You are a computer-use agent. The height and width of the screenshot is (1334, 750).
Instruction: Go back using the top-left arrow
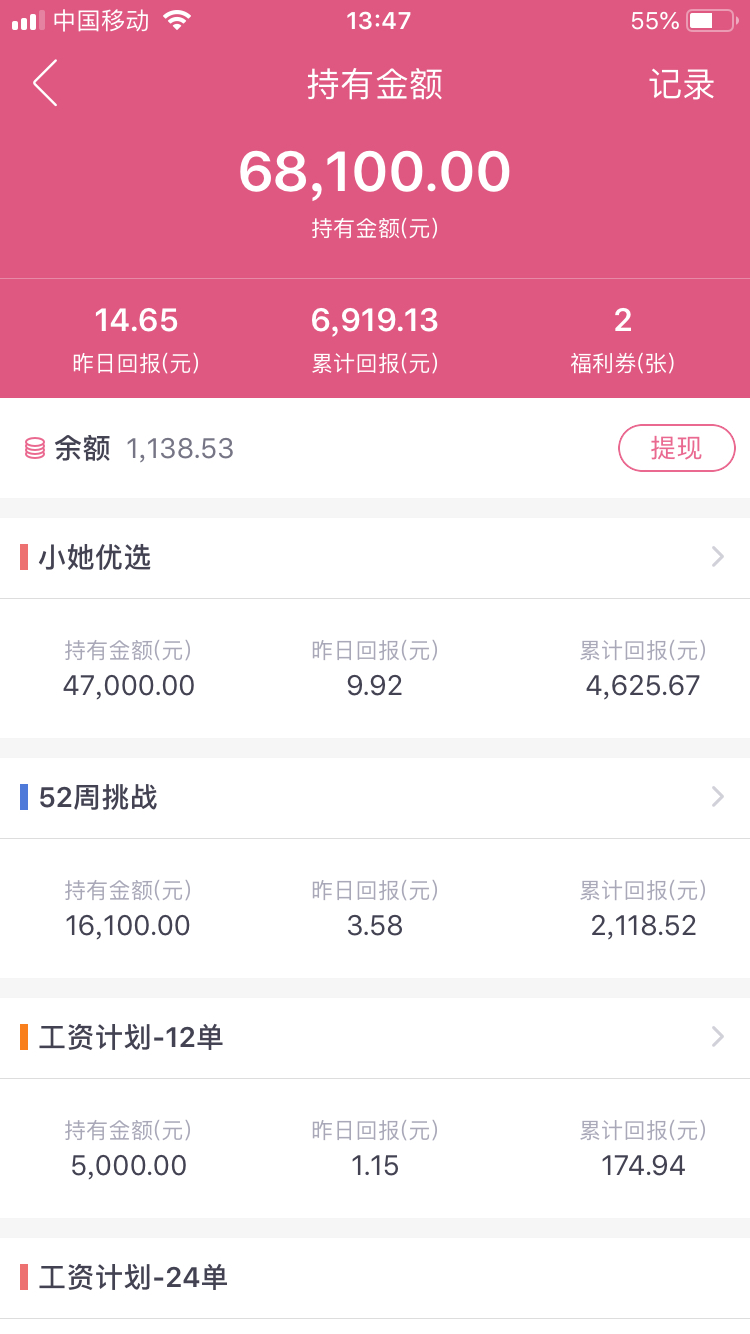click(x=45, y=83)
